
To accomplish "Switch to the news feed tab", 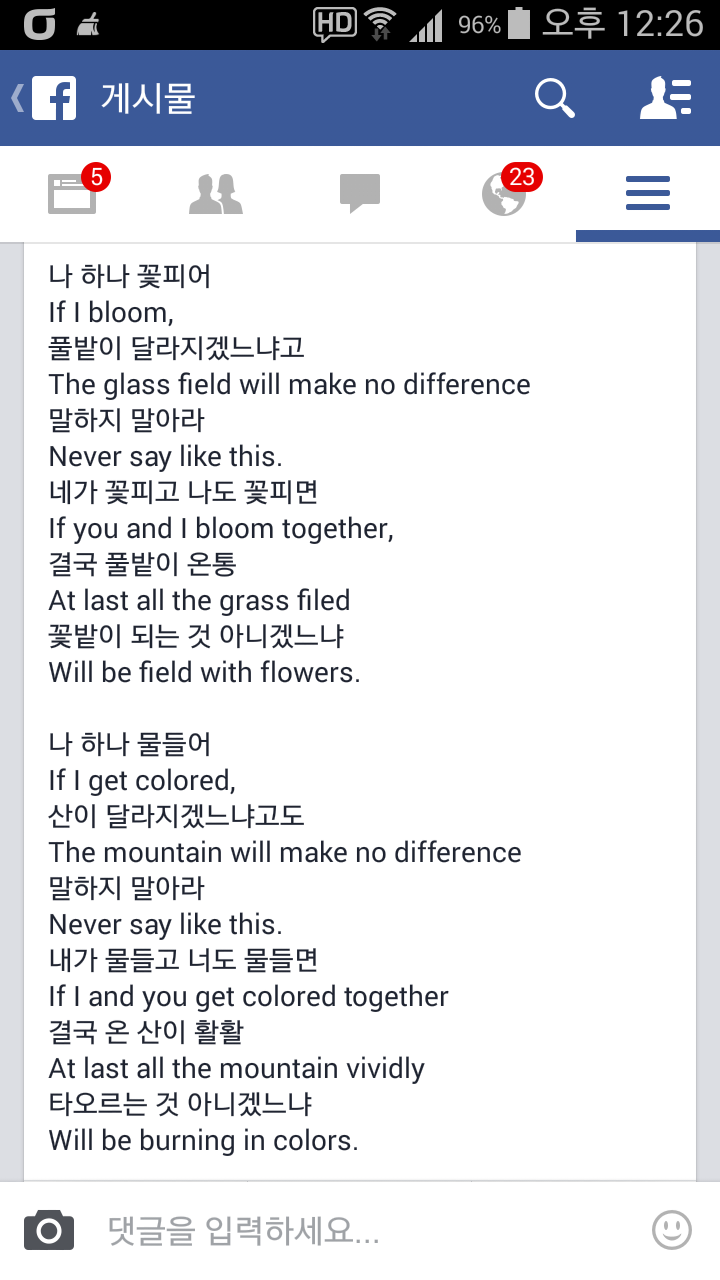I will pos(72,194).
